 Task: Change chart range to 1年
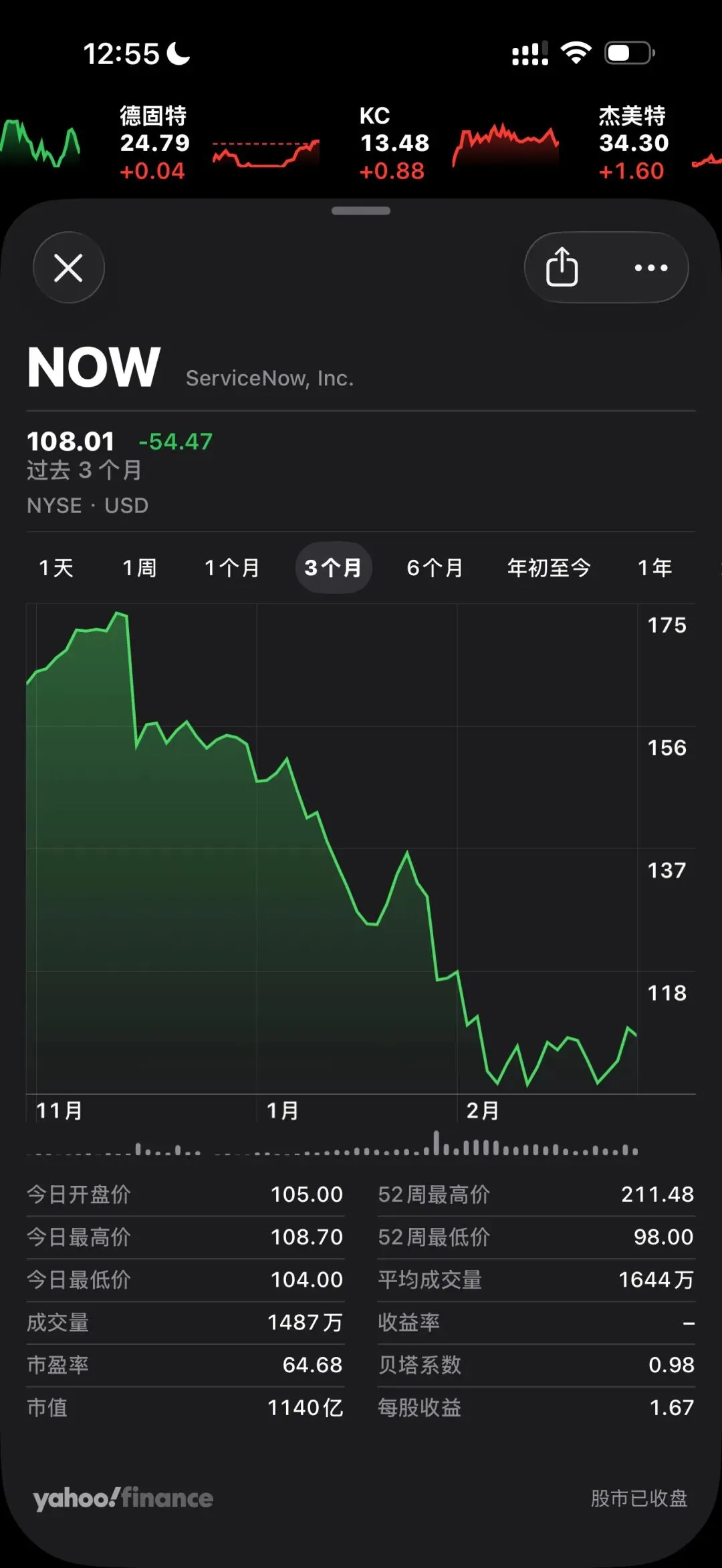tap(654, 568)
